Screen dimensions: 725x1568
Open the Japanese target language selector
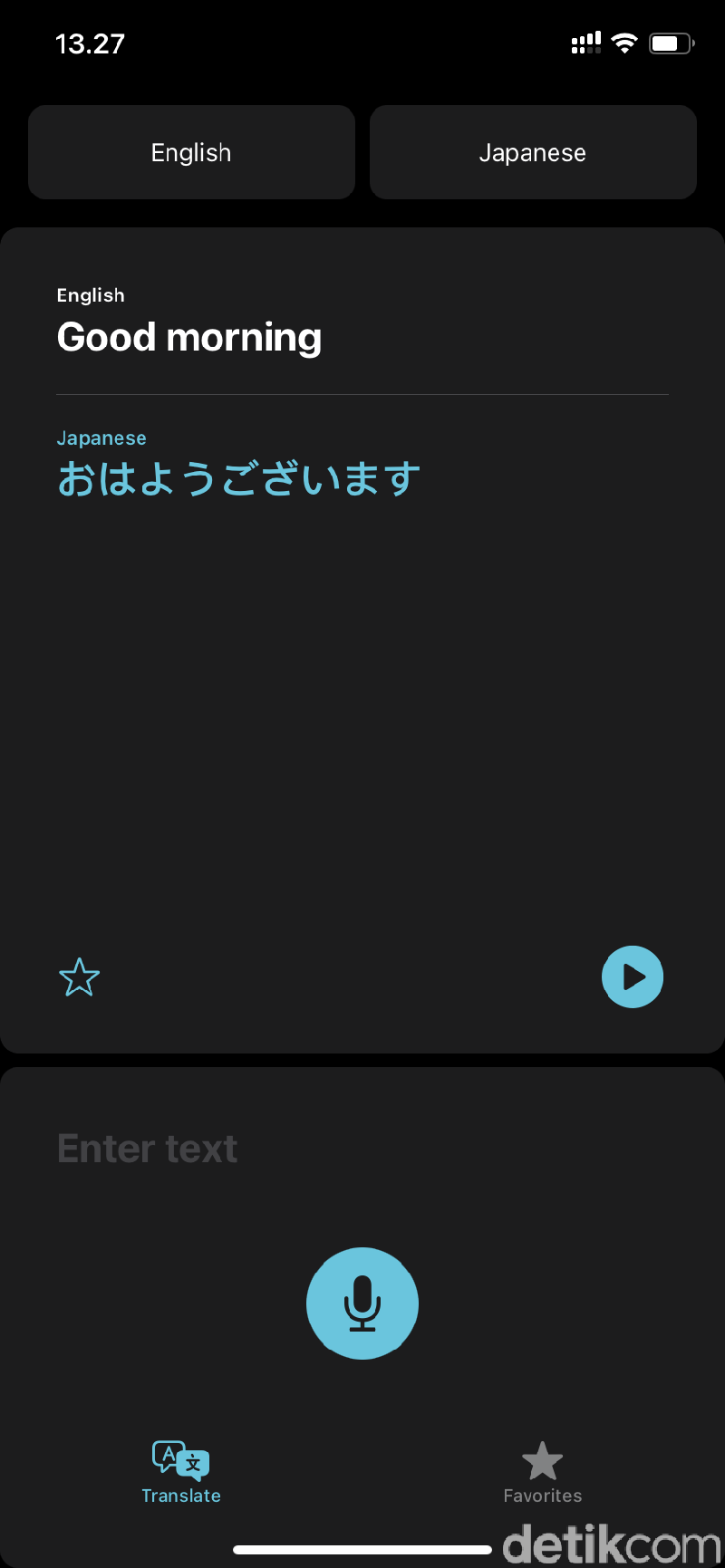coord(532,152)
